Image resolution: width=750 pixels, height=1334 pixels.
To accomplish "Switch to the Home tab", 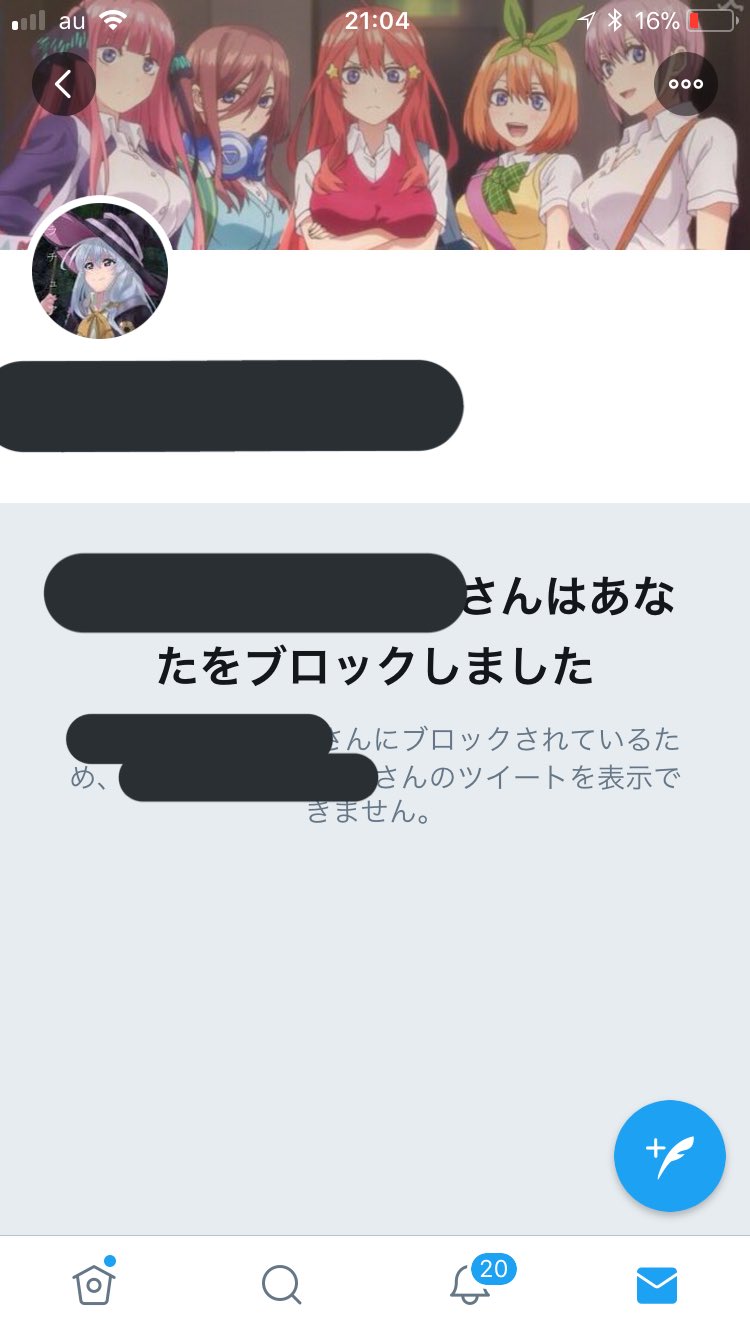I will [x=94, y=1283].
